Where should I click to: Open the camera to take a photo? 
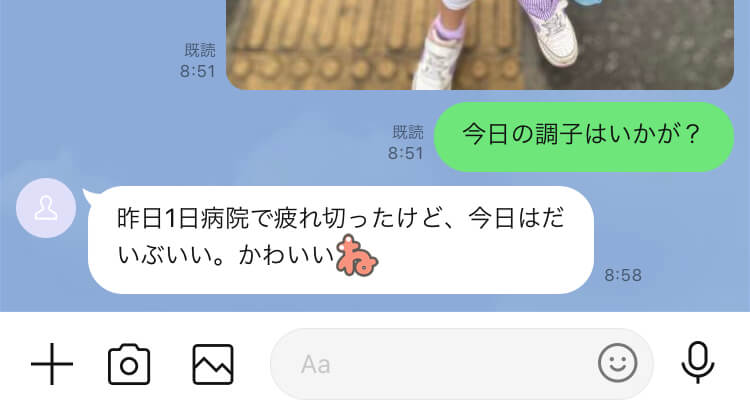[x=129, y=364]
